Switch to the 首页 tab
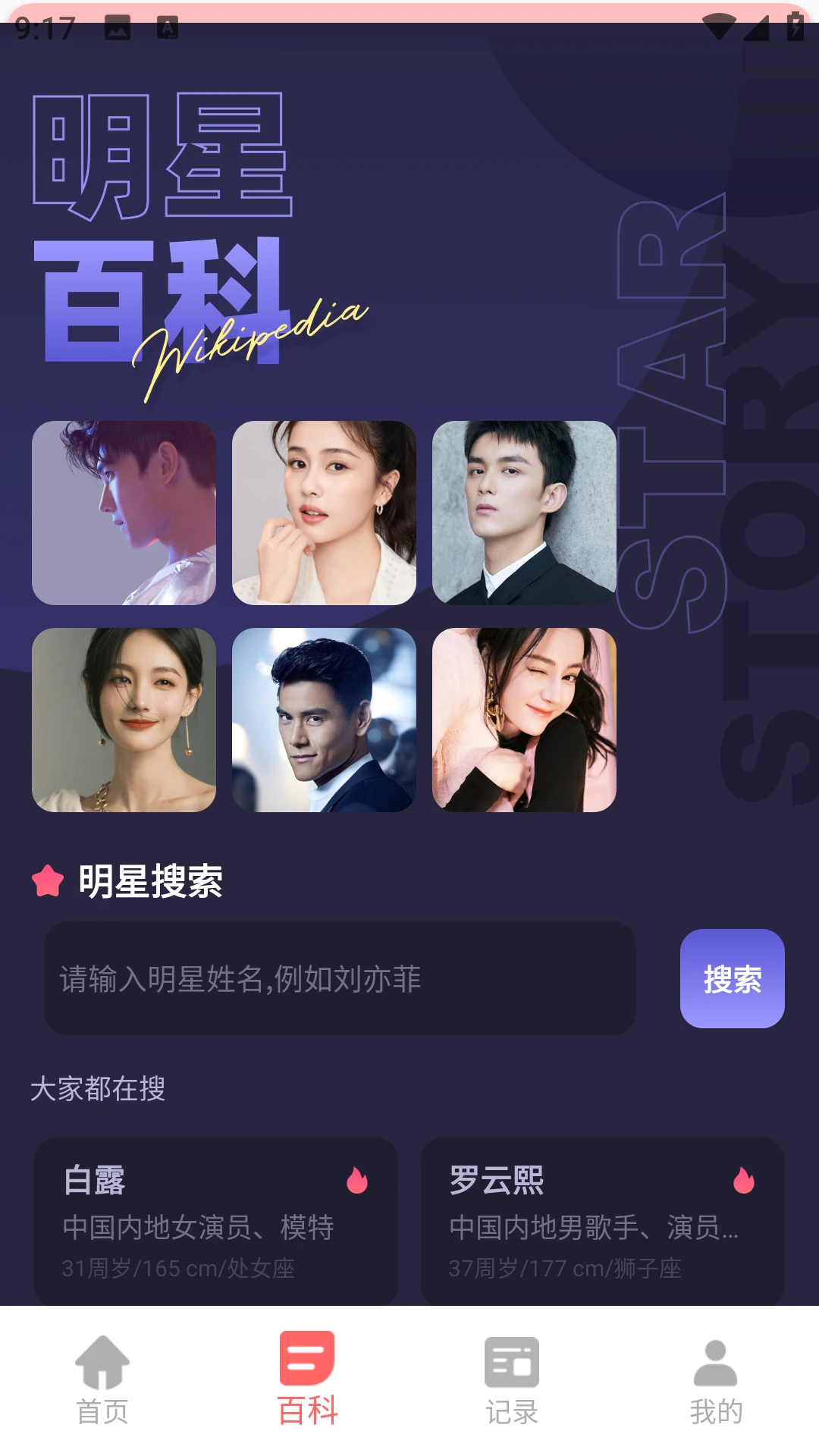This screenshot has width=819, height=1456. pos(102,1380)
